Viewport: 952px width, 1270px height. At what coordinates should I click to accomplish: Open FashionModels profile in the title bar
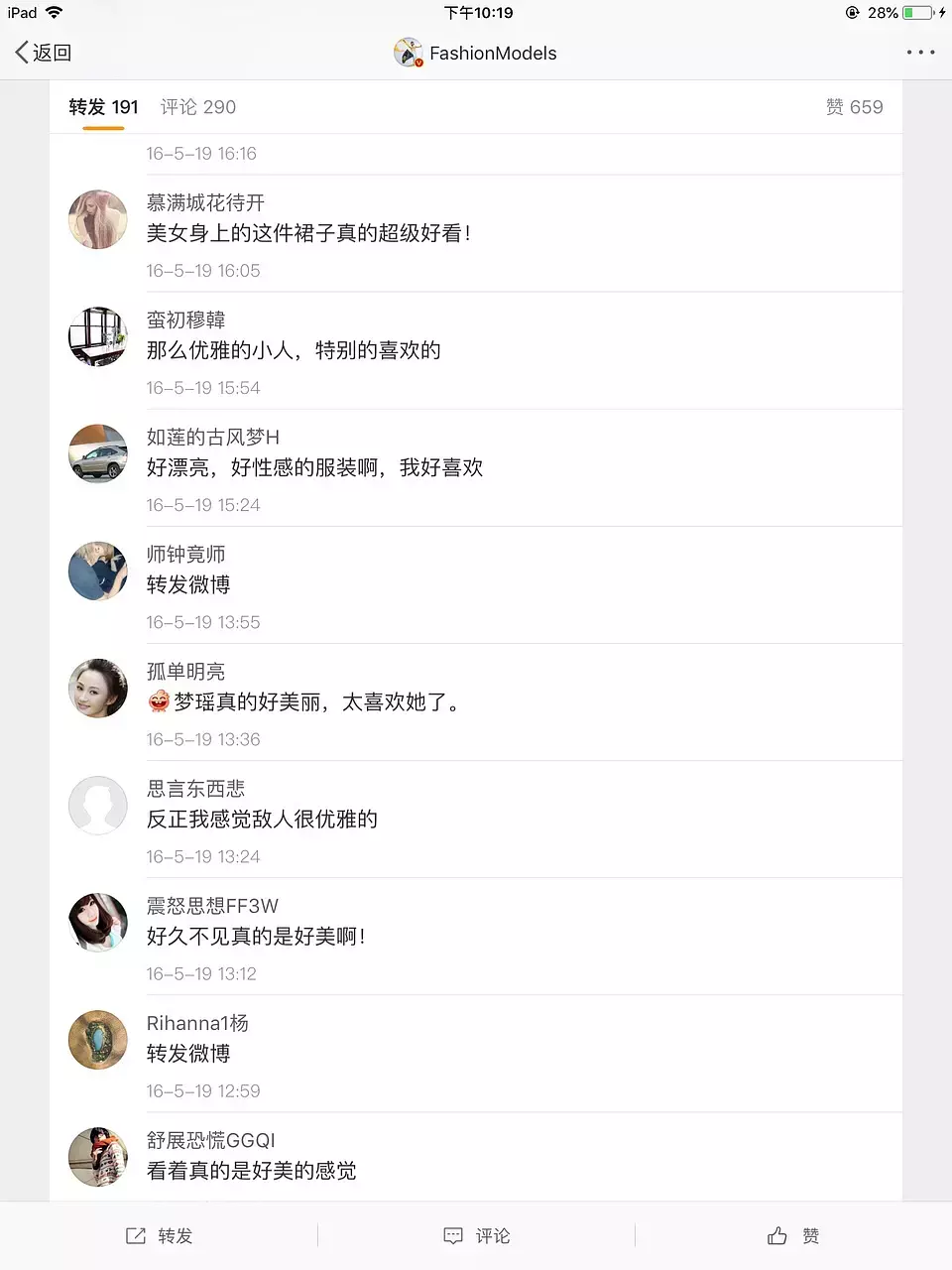pyautogui.click(x=476, y=53)
